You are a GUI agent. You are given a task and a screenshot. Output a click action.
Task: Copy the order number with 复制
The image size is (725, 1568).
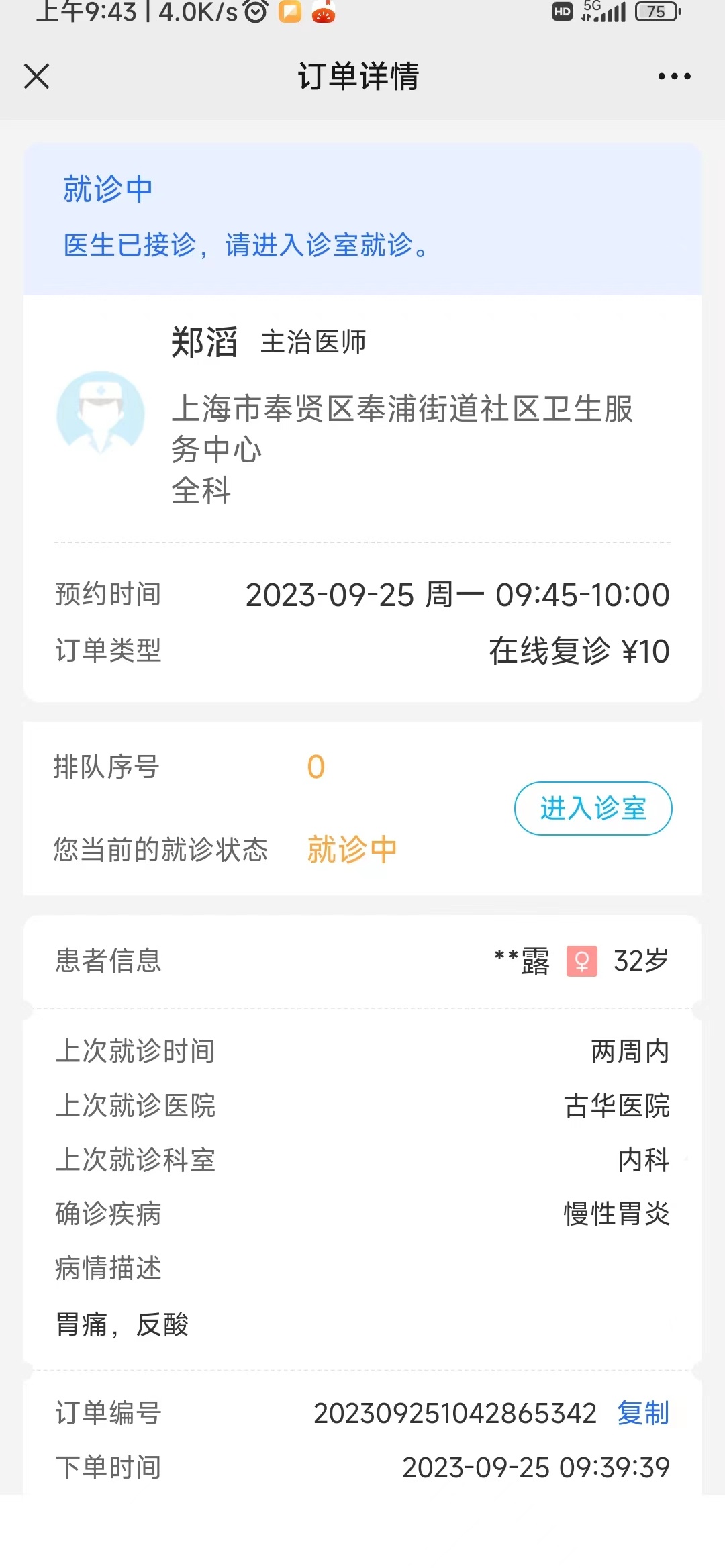point(642,1413)
